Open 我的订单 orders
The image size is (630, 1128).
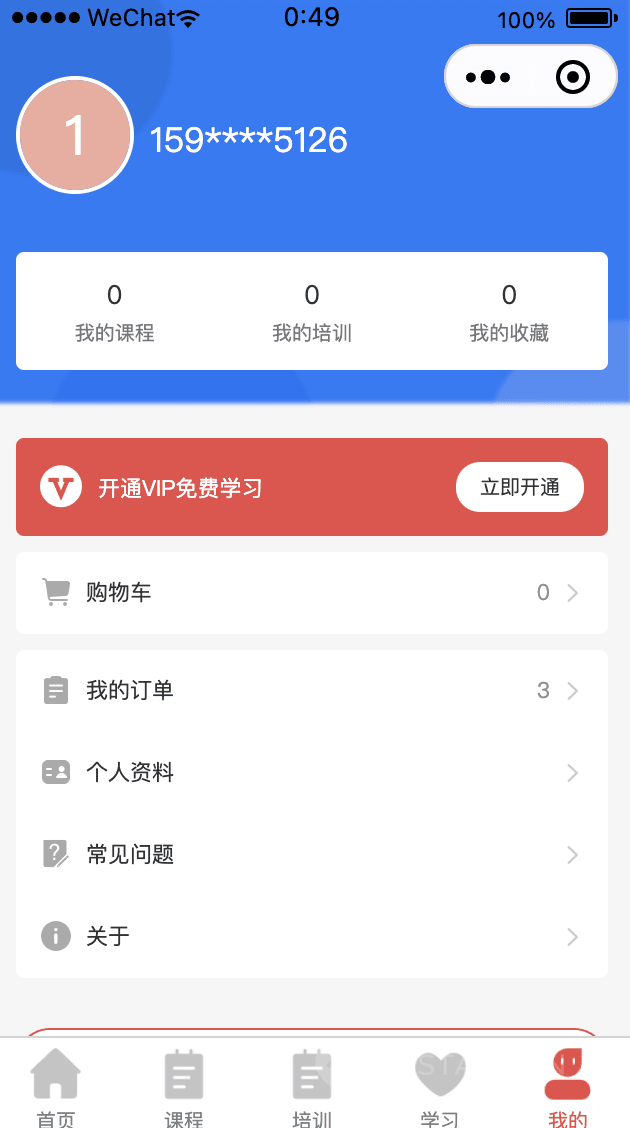[311, 691]
